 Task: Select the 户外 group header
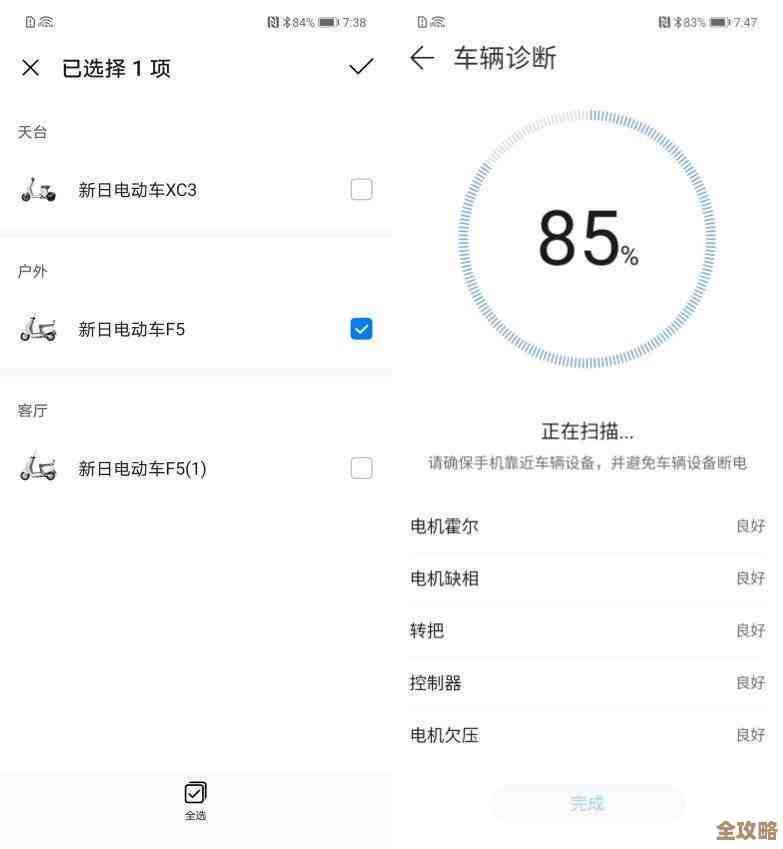(x=33, y=270)
